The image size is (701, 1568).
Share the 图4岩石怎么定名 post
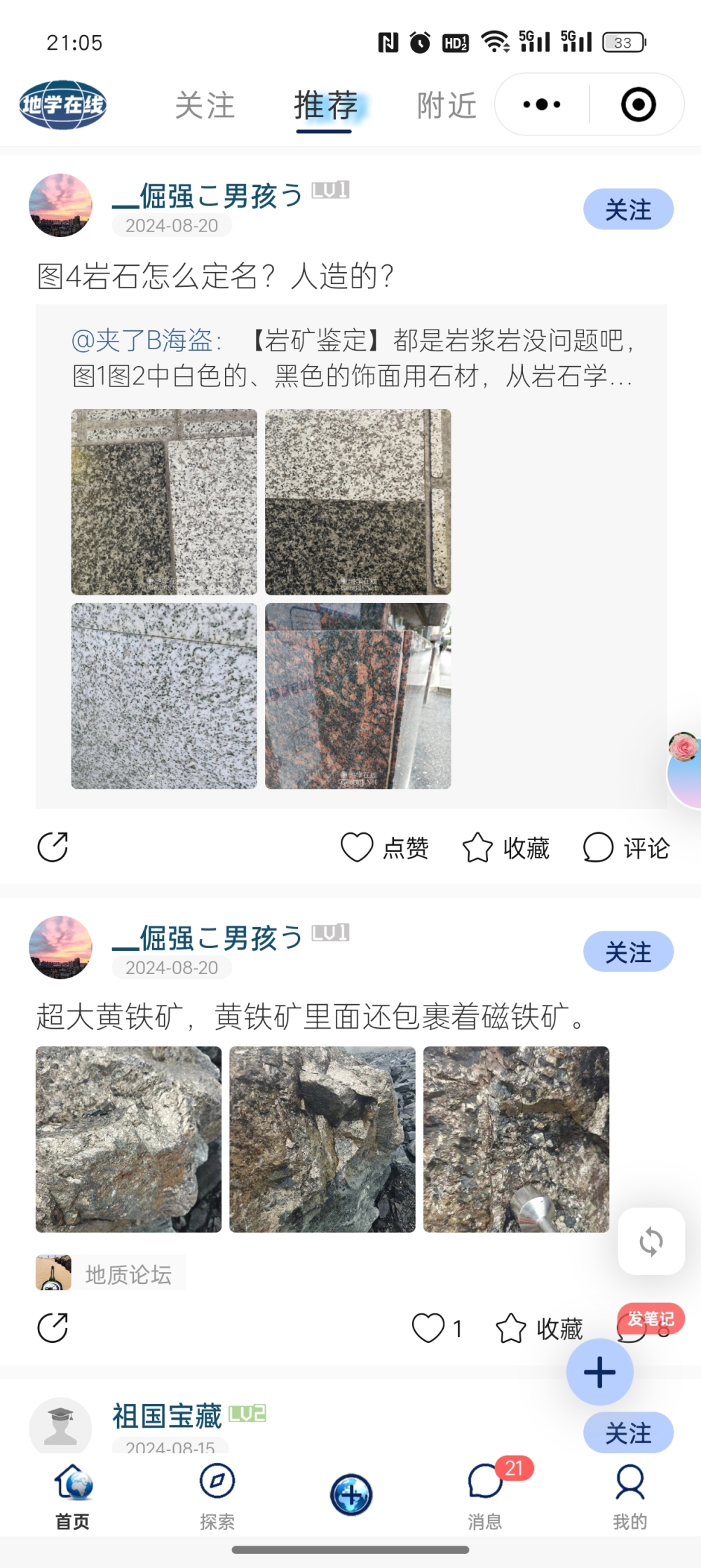point(53,846)
